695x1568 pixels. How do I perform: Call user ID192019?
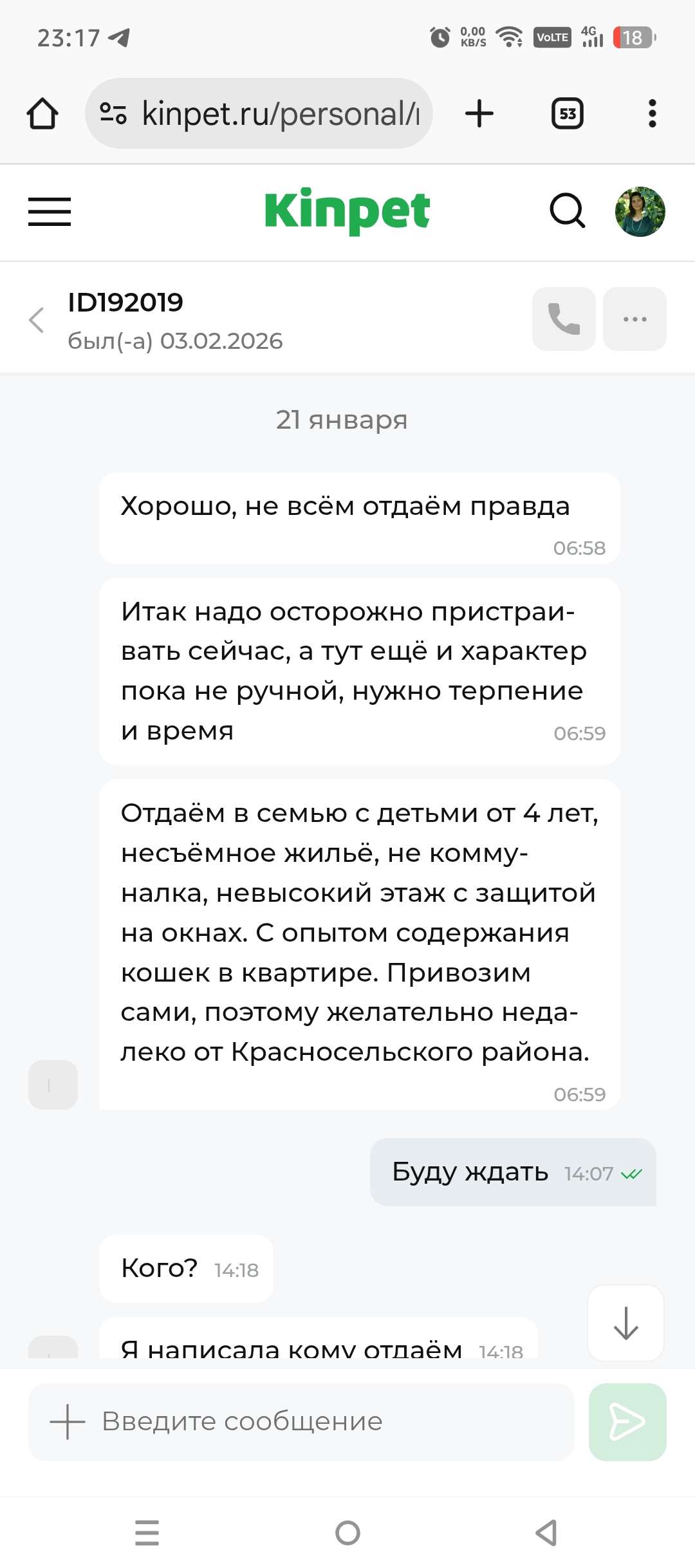tap(564, 319)
